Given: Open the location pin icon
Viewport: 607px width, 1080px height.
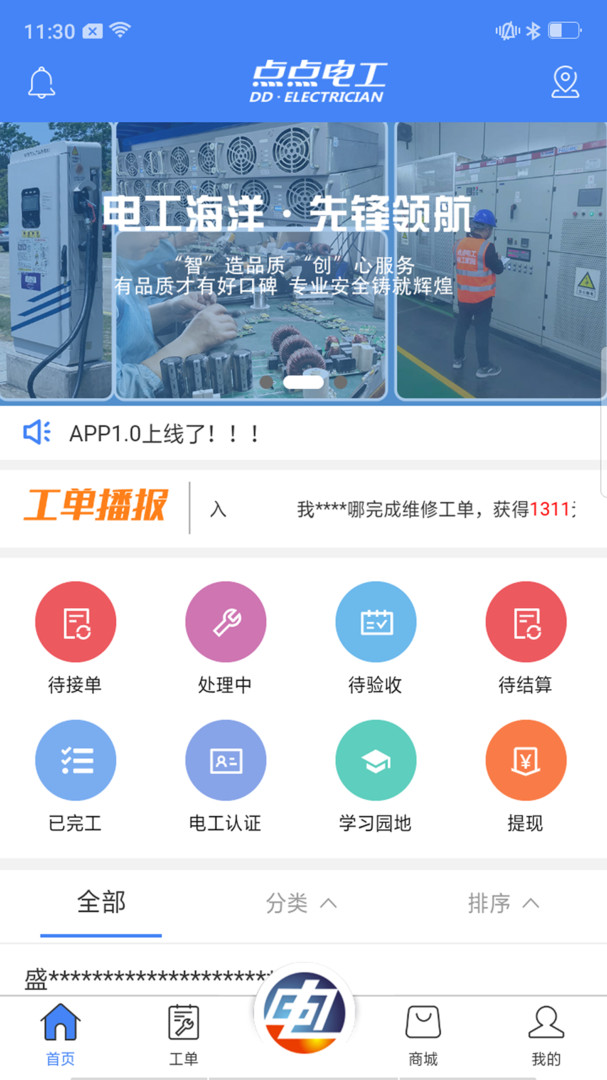Looking at the screenshot, I should [x=565, y=82].
